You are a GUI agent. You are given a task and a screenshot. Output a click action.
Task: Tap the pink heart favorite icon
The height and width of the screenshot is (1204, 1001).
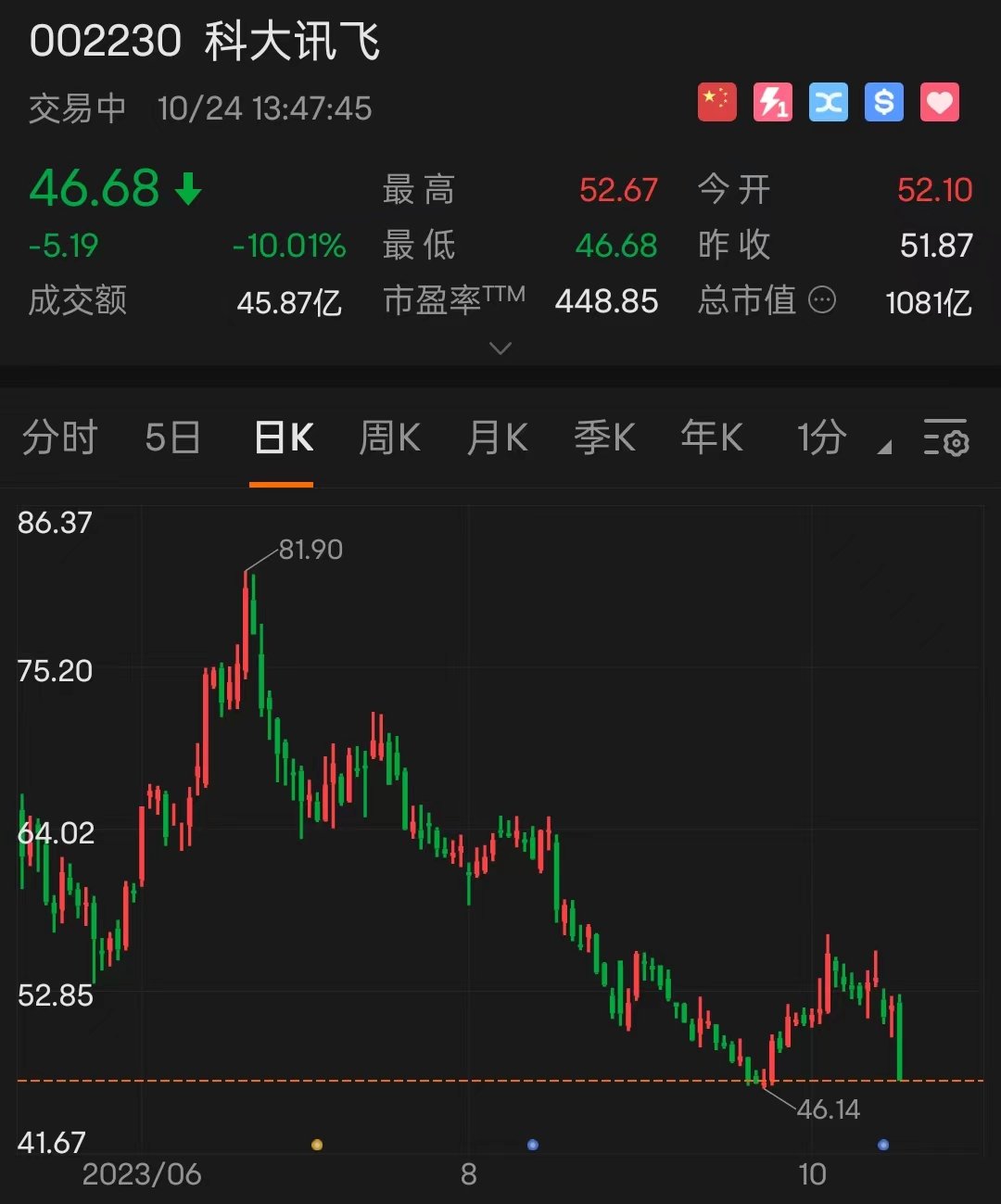[940, 102]
